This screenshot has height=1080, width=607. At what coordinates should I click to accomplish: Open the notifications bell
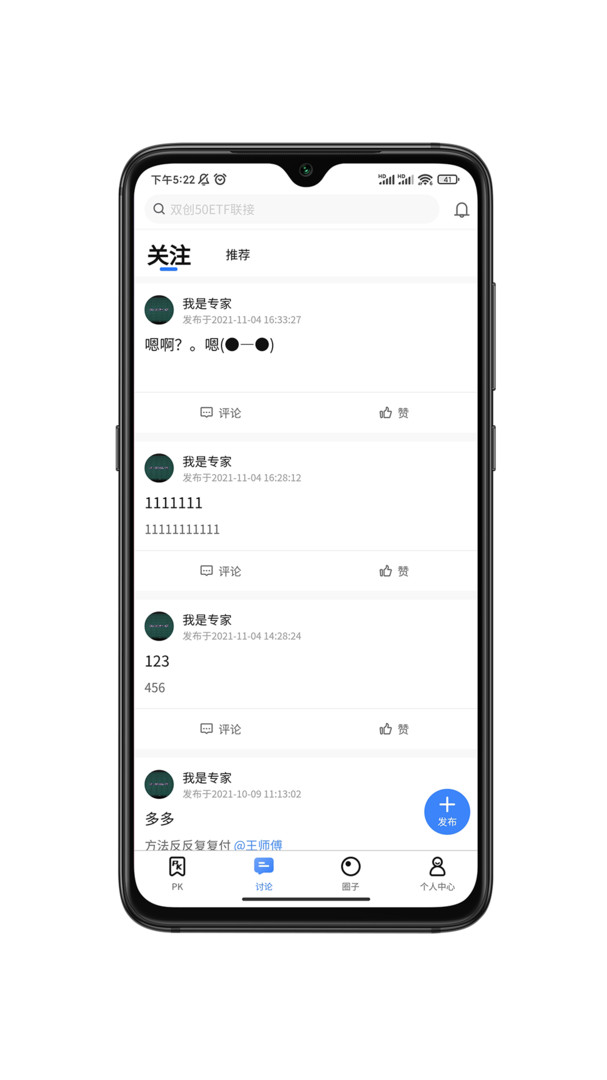tap(461, 210)
